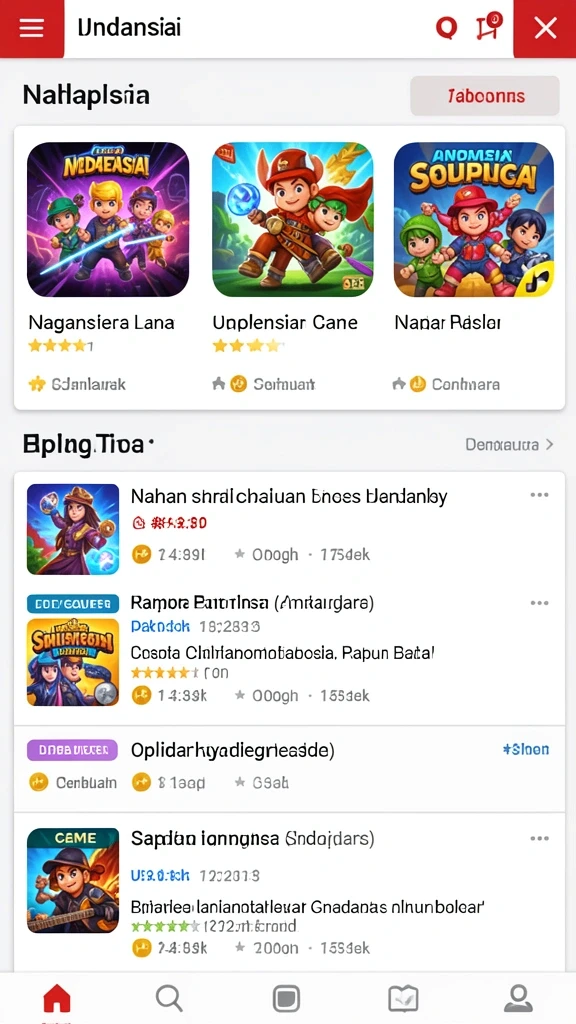Open more options for Nahan shral chaiuan
Image resolution: width=576 pixels, height=1024 pixels.
click(539, 495)
